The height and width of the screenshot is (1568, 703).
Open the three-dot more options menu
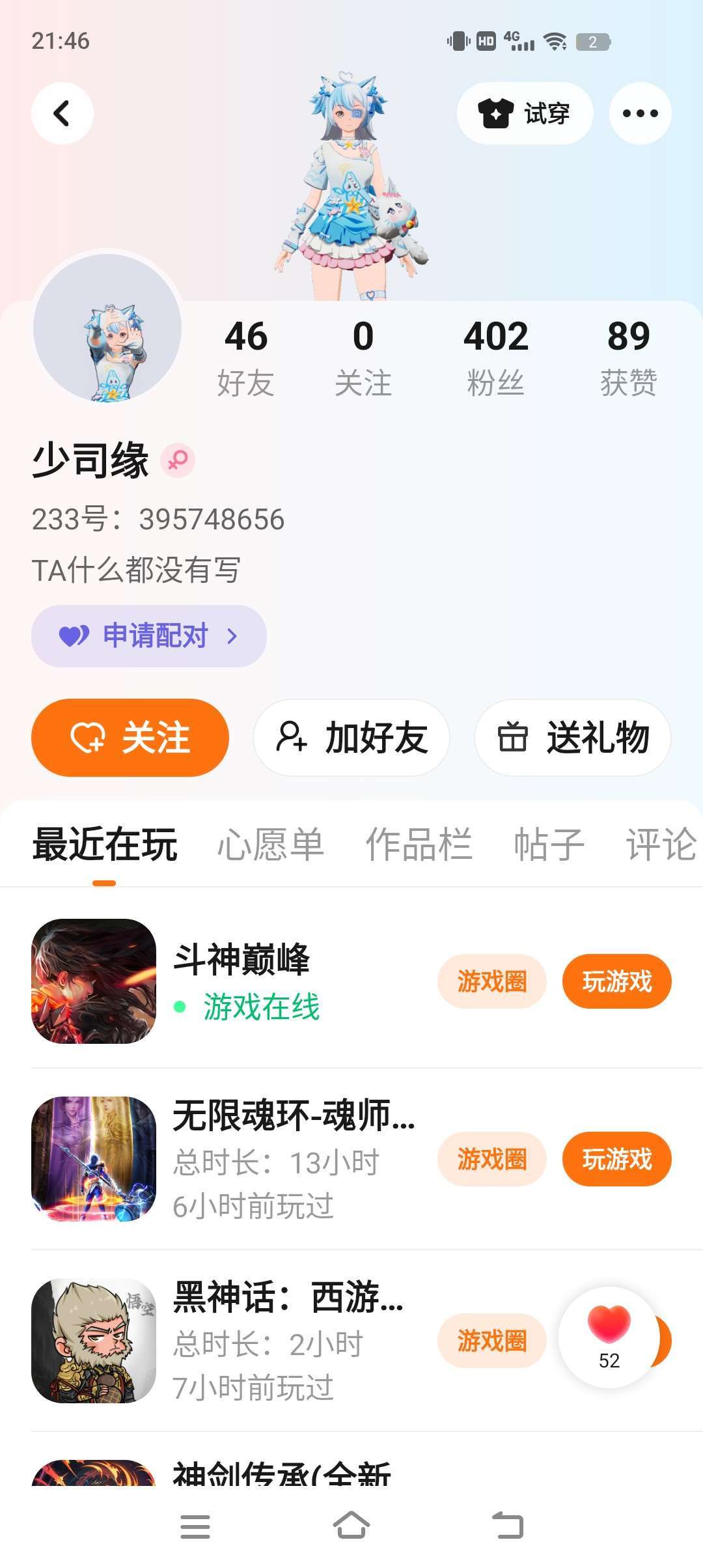pyautogui.click(x=640, y=113)
